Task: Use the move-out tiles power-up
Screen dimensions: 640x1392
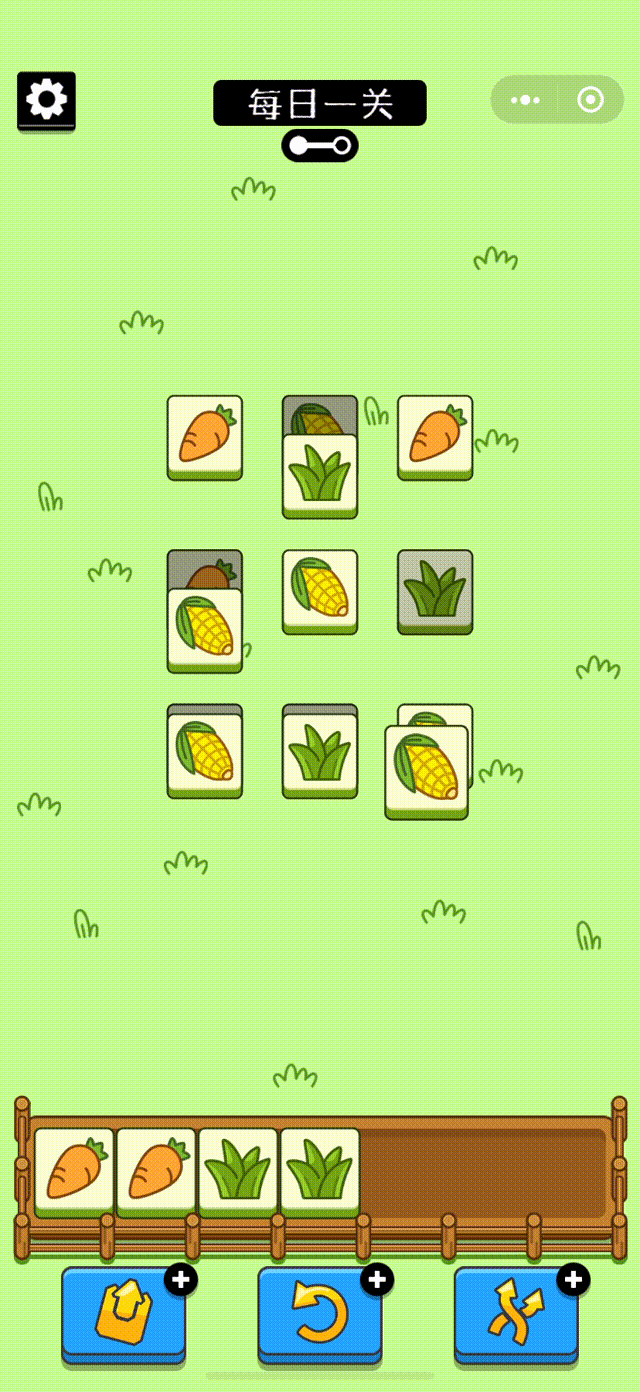Action: 123,1312
